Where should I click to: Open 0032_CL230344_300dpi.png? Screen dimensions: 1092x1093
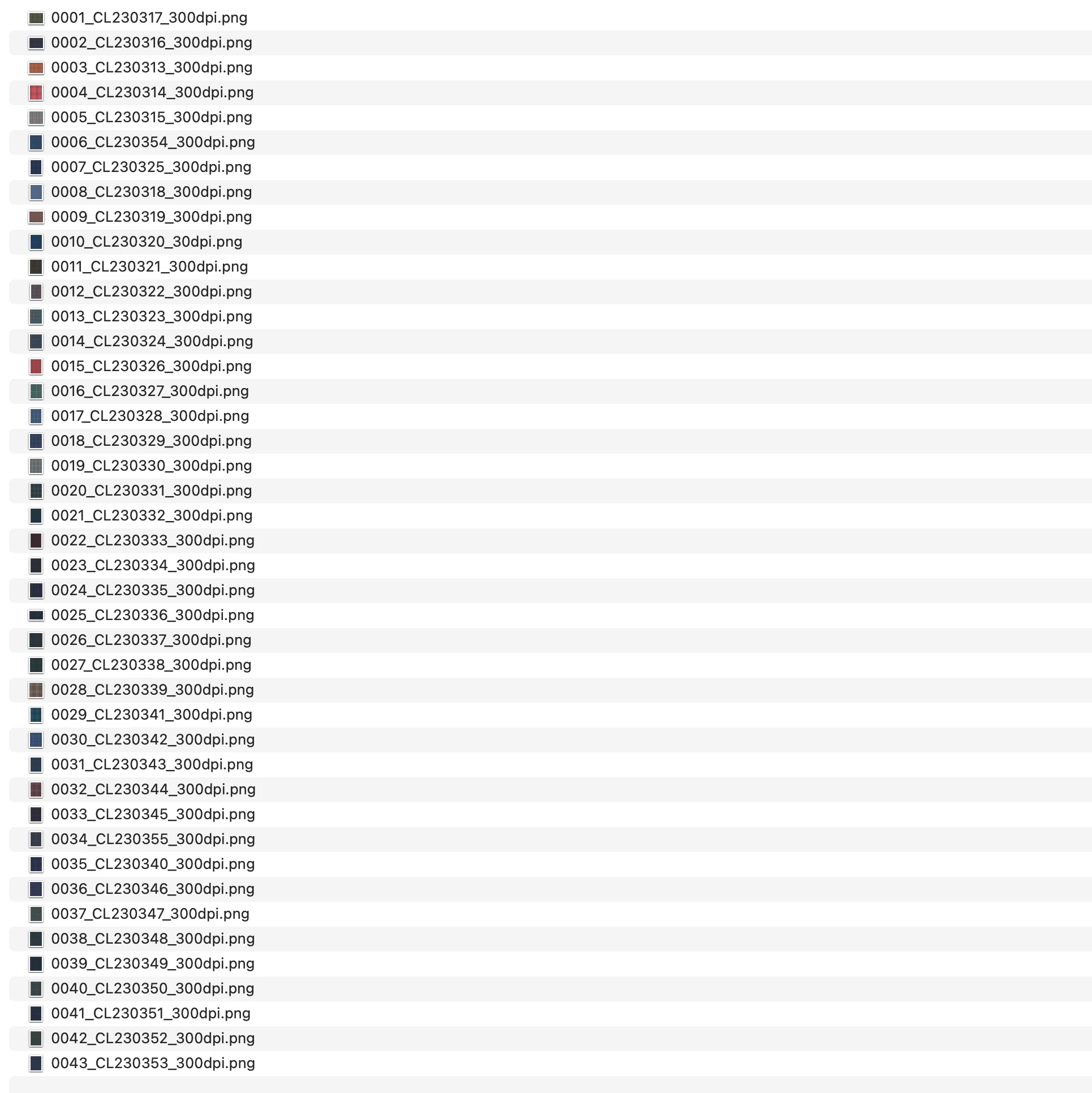click(x=153, y=790)
